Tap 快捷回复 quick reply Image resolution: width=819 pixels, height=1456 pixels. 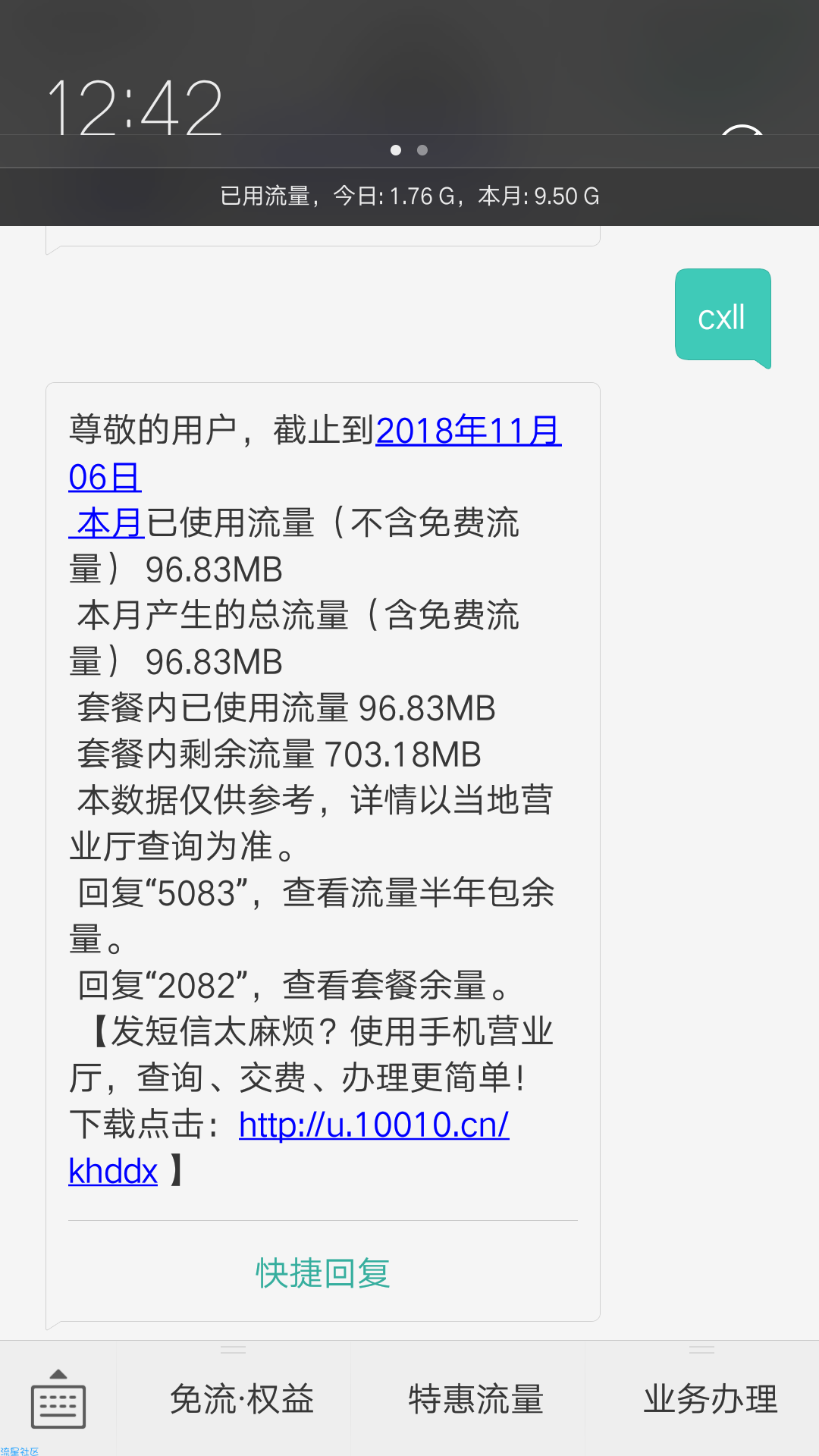[x=323, y=1272]
